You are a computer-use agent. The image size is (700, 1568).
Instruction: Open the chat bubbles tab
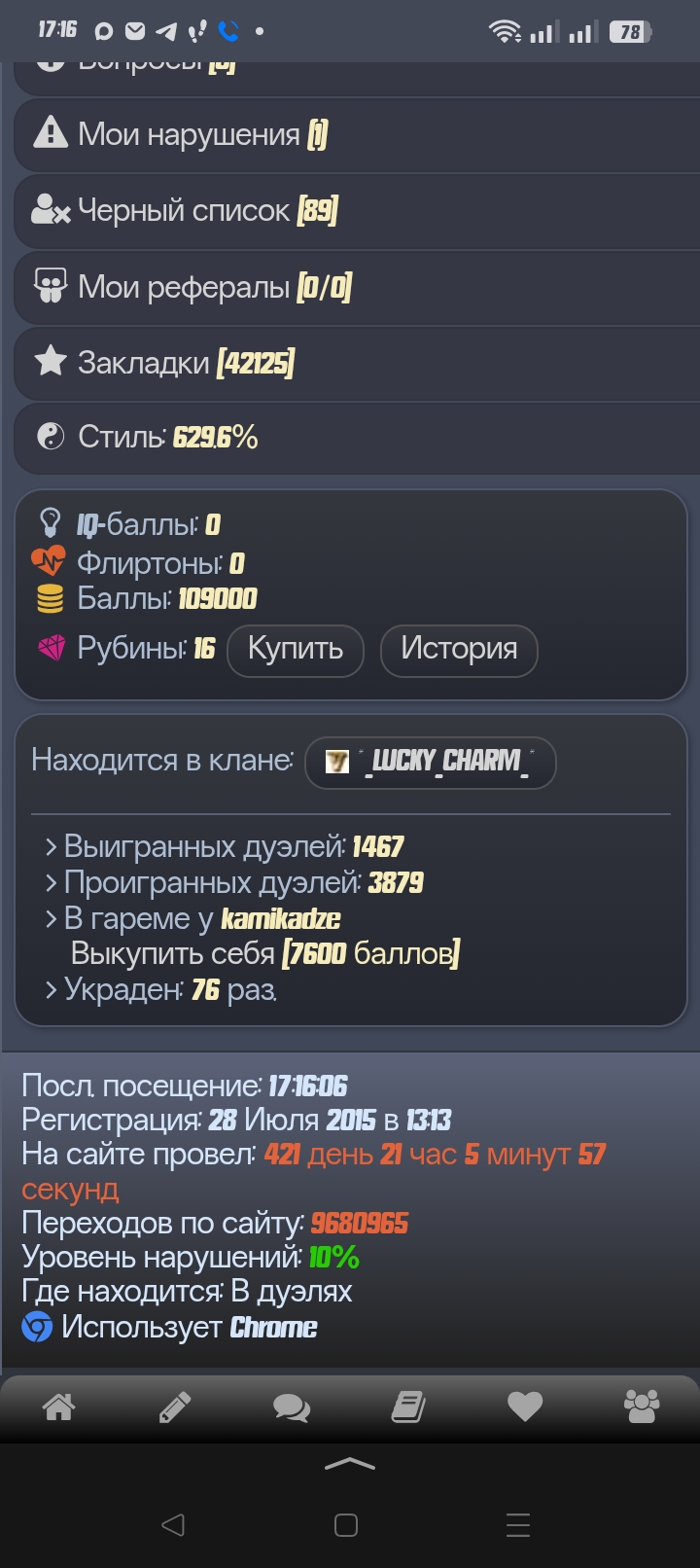pos(292,1407)
